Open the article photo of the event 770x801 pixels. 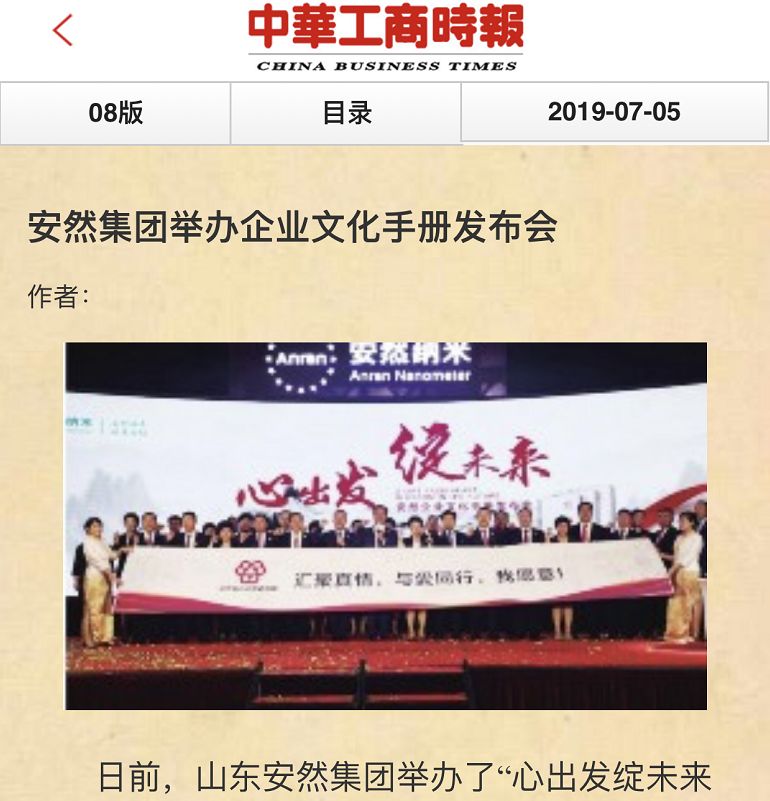386,525
